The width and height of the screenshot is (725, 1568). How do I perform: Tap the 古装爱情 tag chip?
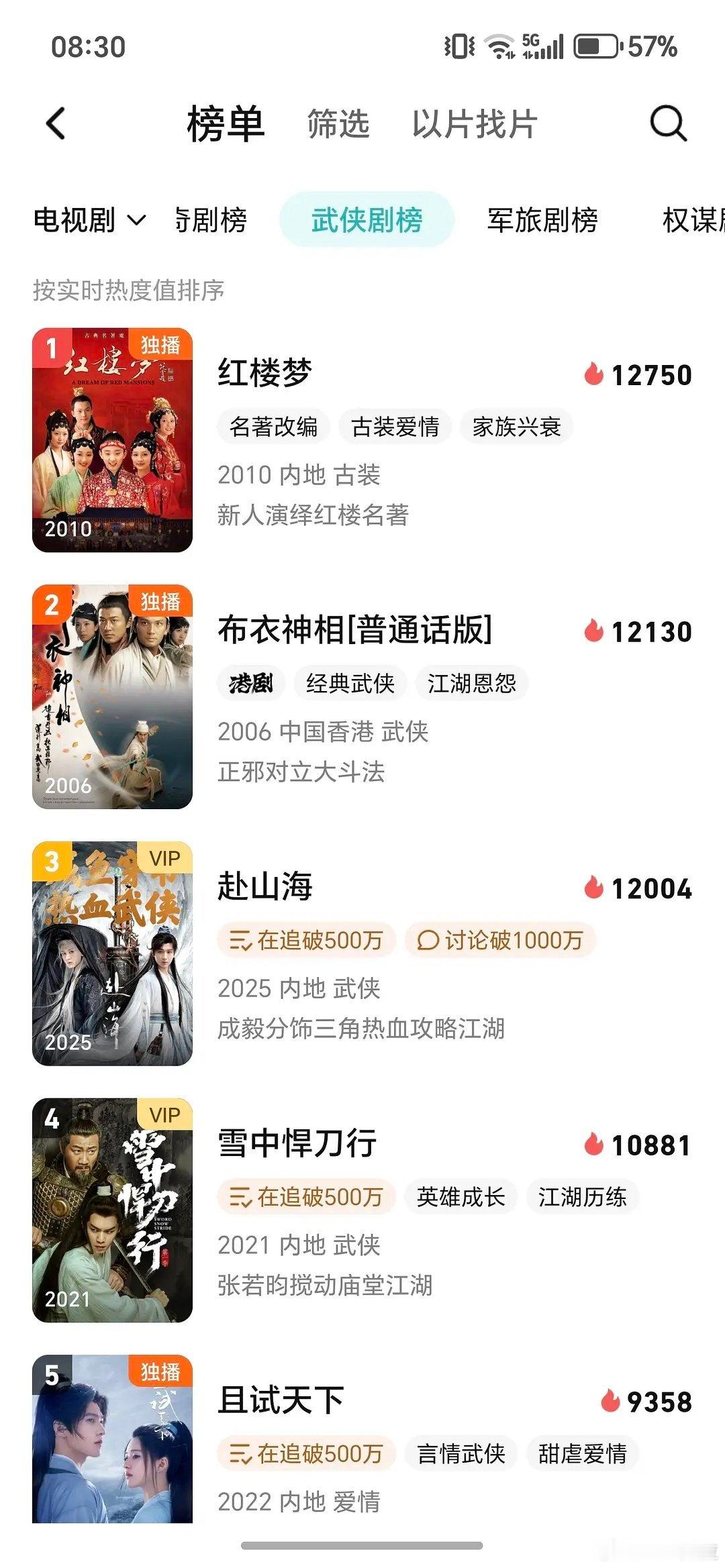point(395,427)
